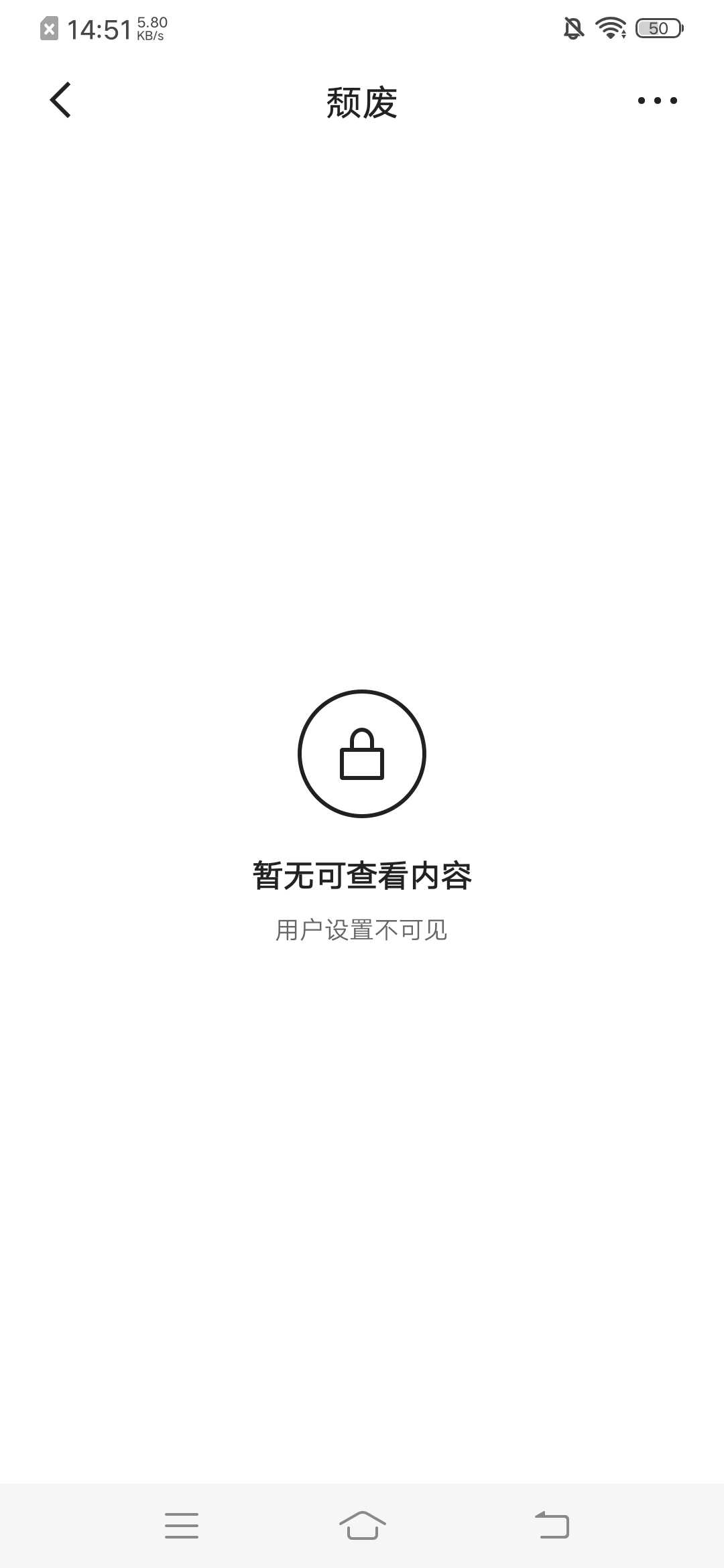Tap the system home button
724x1568 pixels.
pos(362,1525)
